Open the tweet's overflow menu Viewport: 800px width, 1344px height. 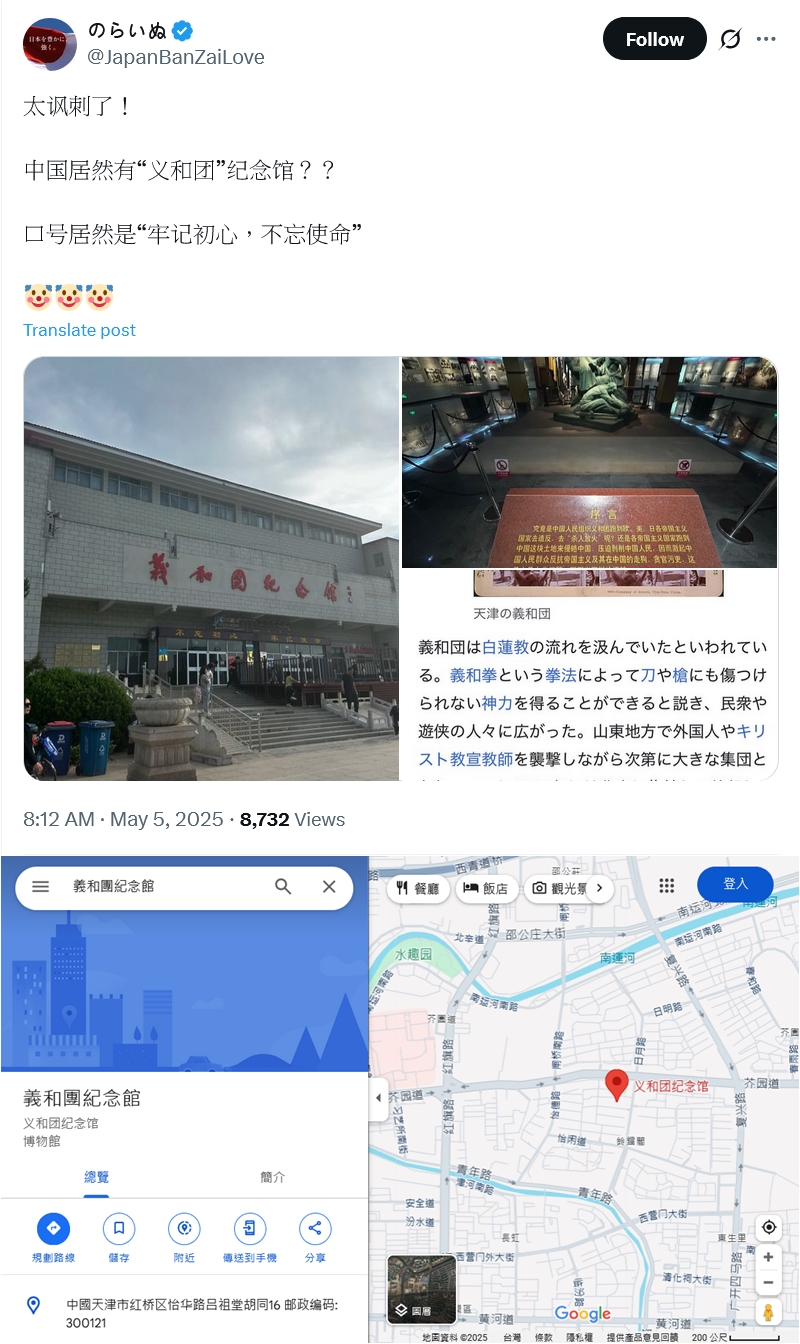click(766, 39)
